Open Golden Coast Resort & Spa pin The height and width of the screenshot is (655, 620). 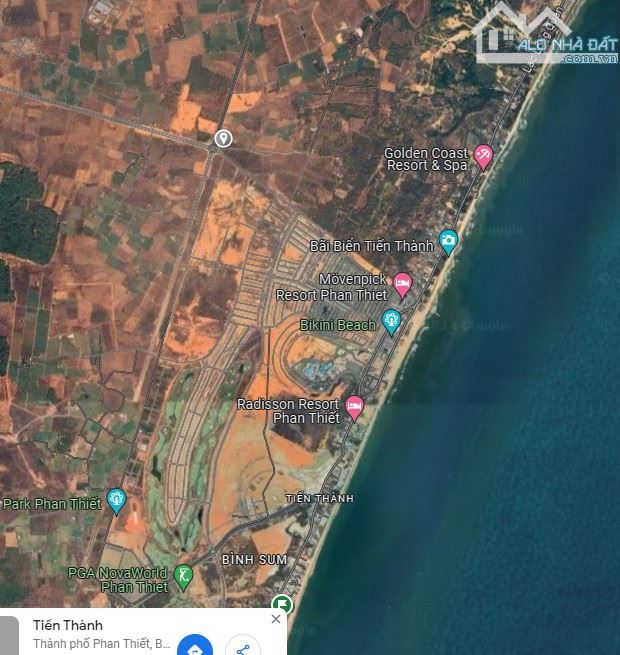[x=484, y=156]
